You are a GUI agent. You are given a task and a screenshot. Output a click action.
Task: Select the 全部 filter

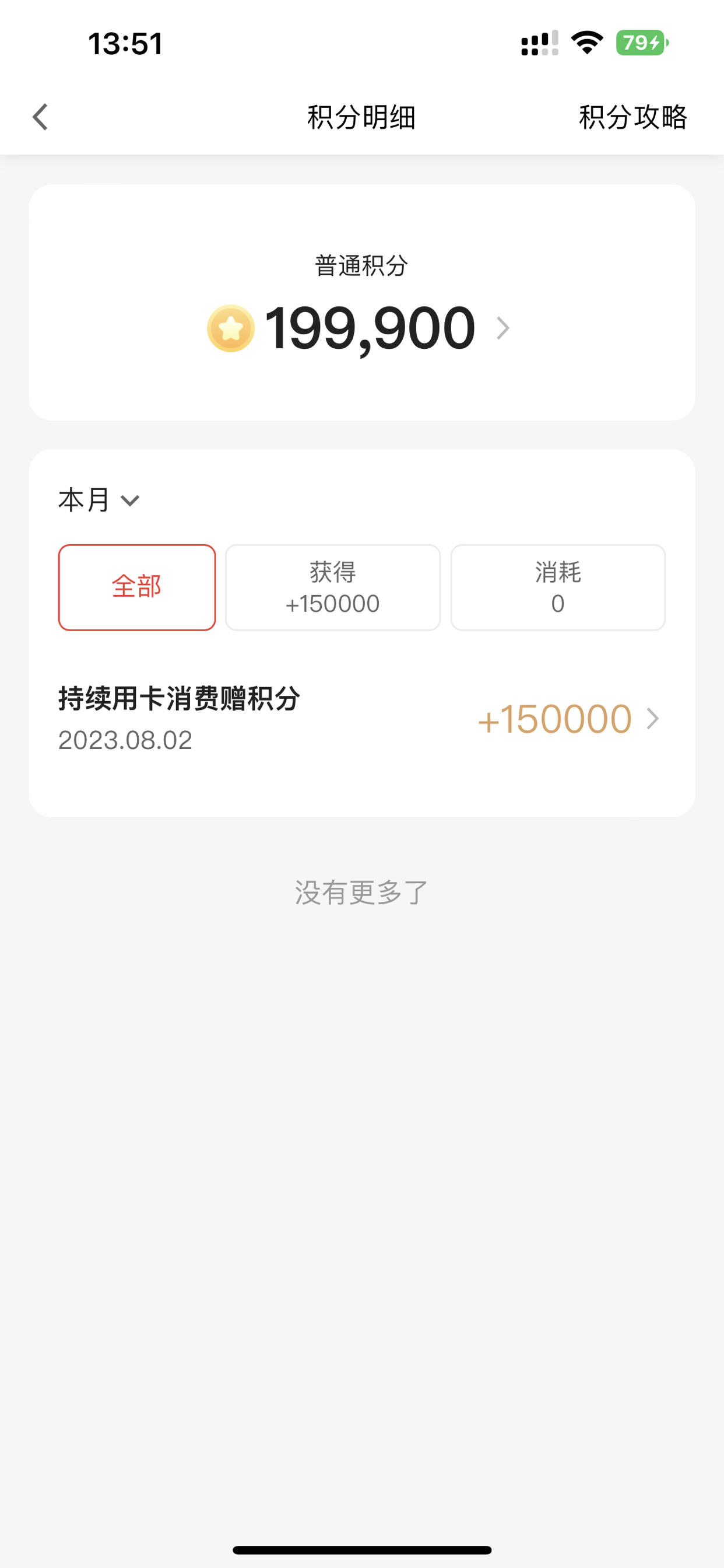tap(137, 587)
